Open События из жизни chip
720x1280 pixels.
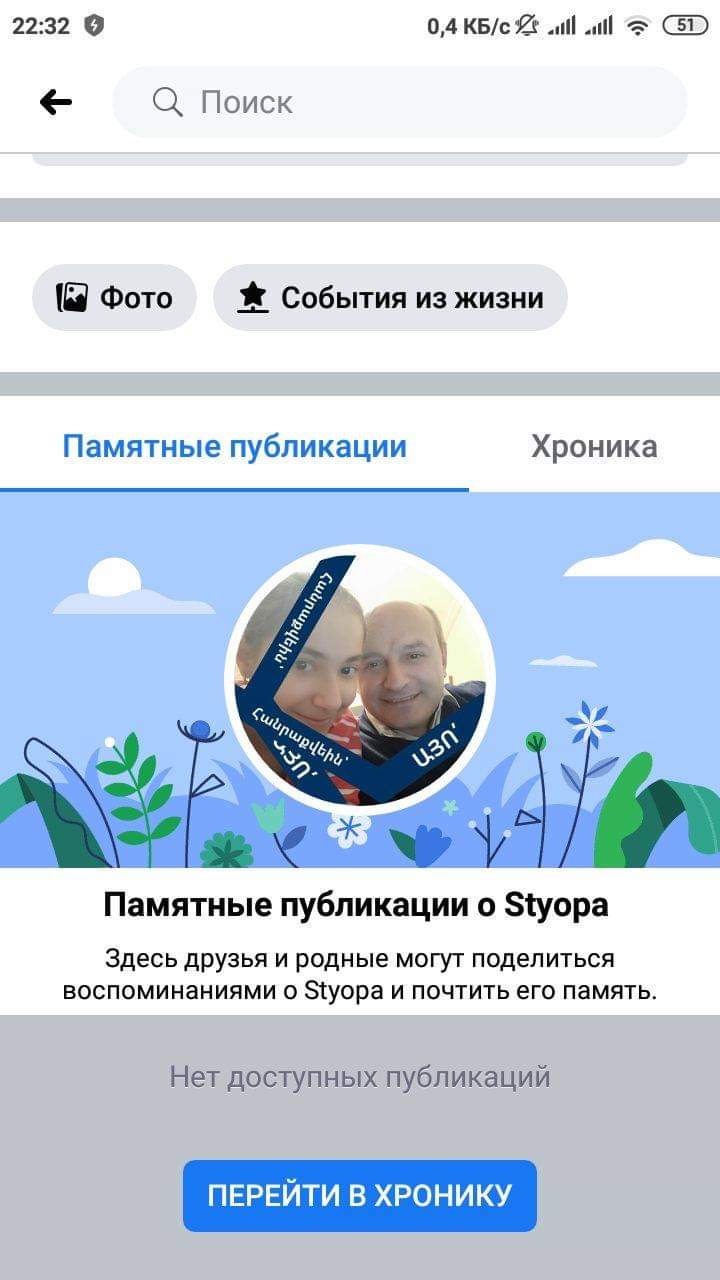[390, 297]
